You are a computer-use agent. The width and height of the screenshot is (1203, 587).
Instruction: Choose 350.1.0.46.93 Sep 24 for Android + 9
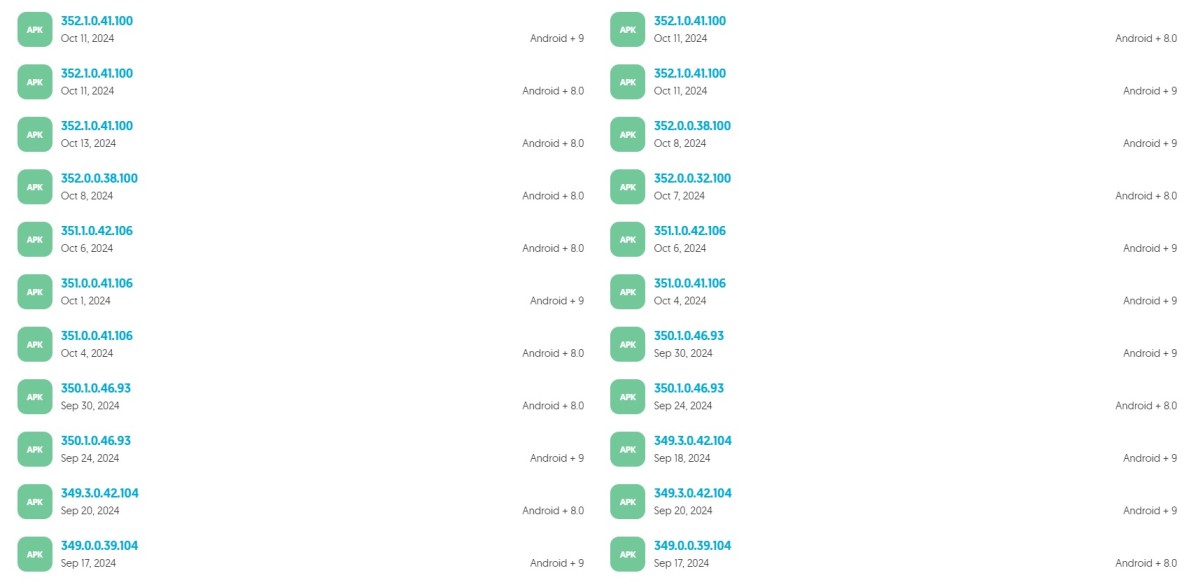(95, 441)
